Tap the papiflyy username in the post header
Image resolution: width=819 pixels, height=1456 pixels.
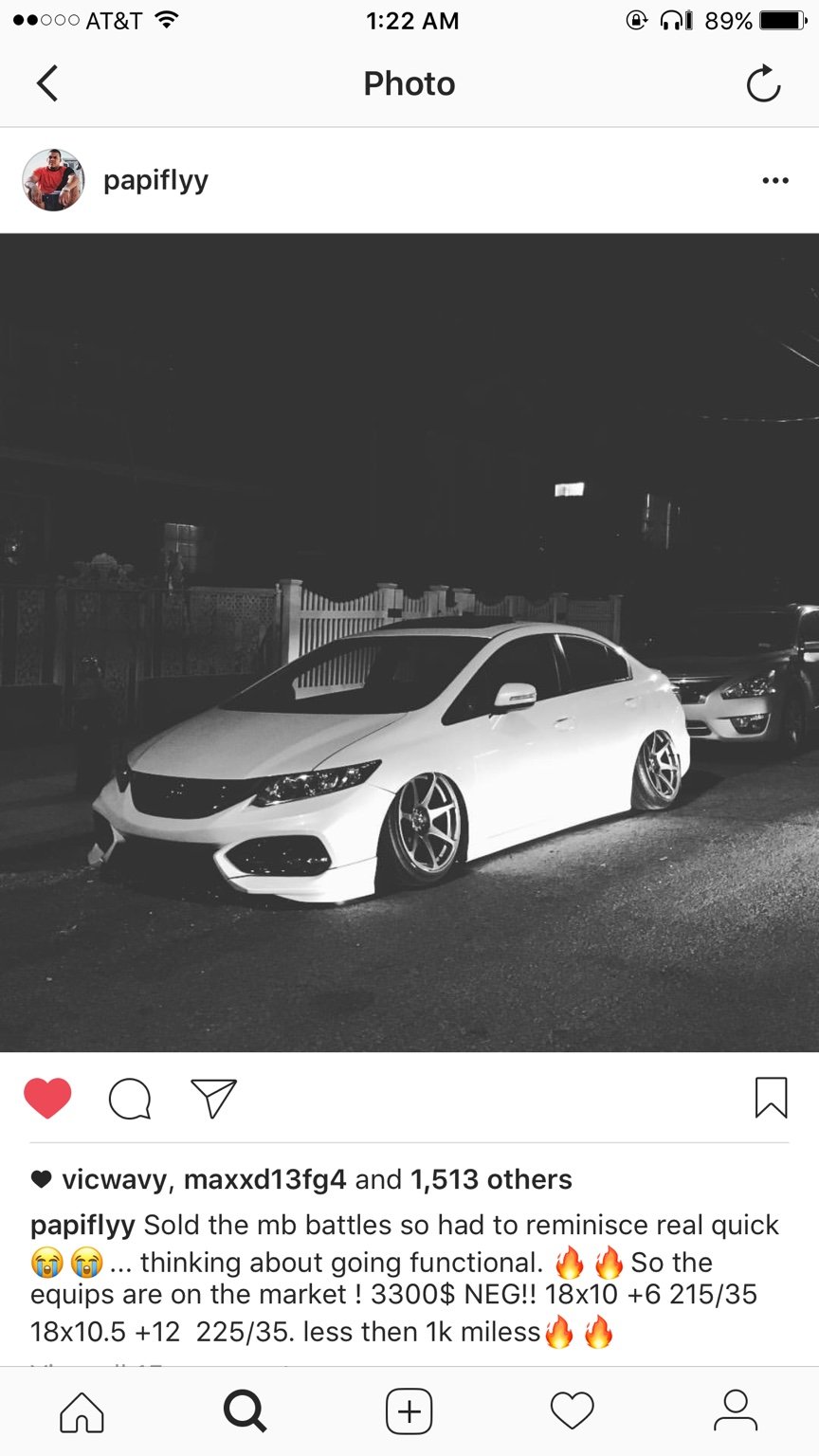[155, 180]
